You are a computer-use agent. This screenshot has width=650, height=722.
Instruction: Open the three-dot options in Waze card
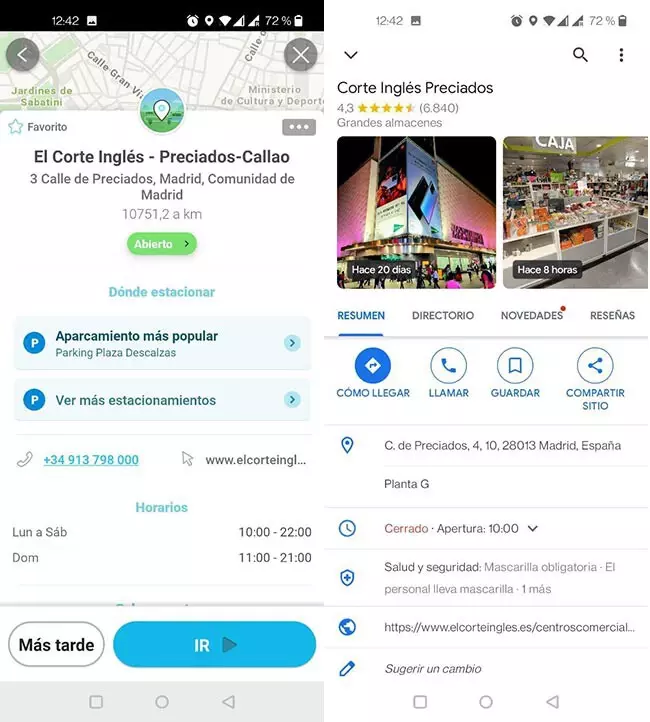click(299, 127)
